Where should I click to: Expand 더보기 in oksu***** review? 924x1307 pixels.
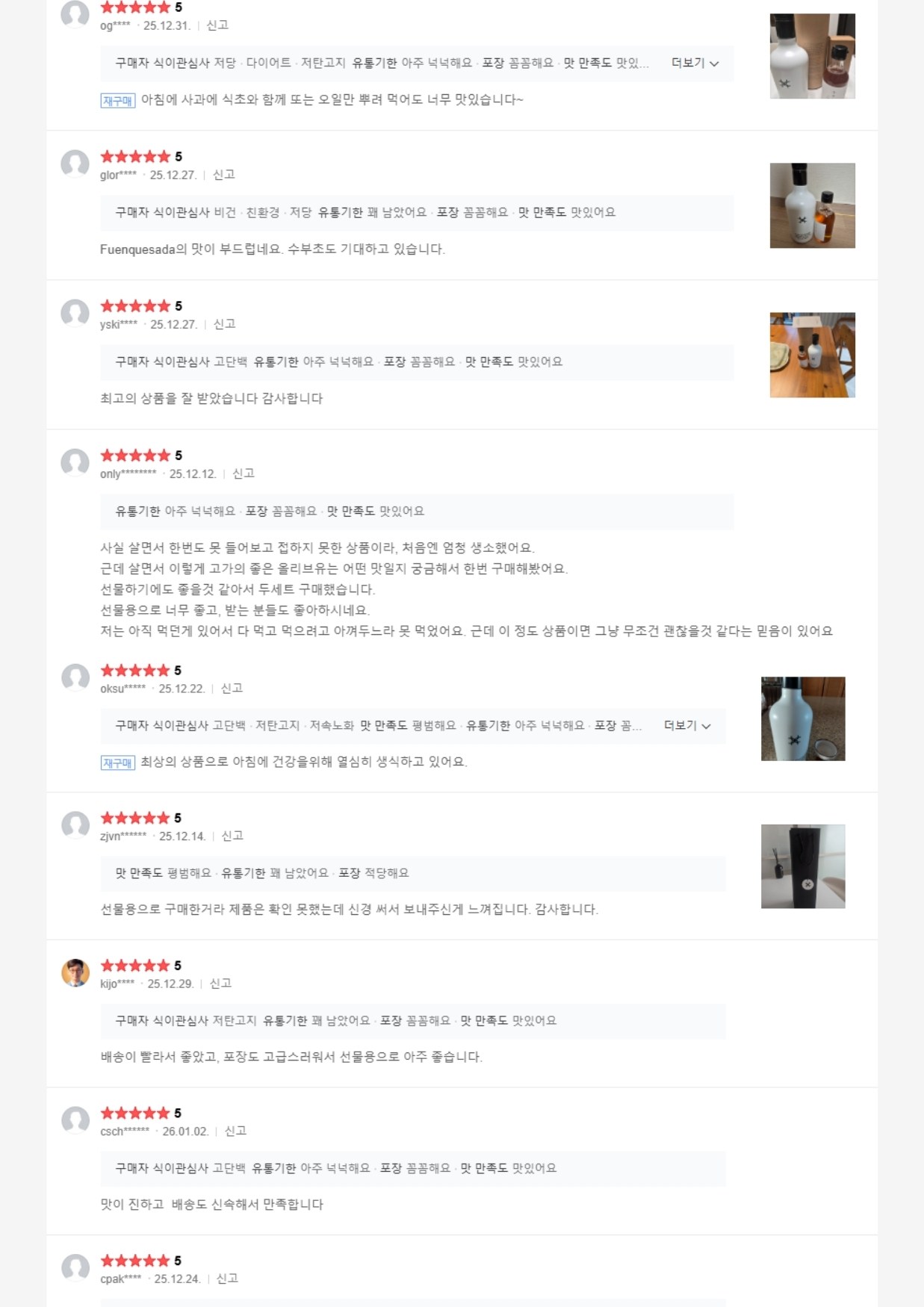pos(686,726)
